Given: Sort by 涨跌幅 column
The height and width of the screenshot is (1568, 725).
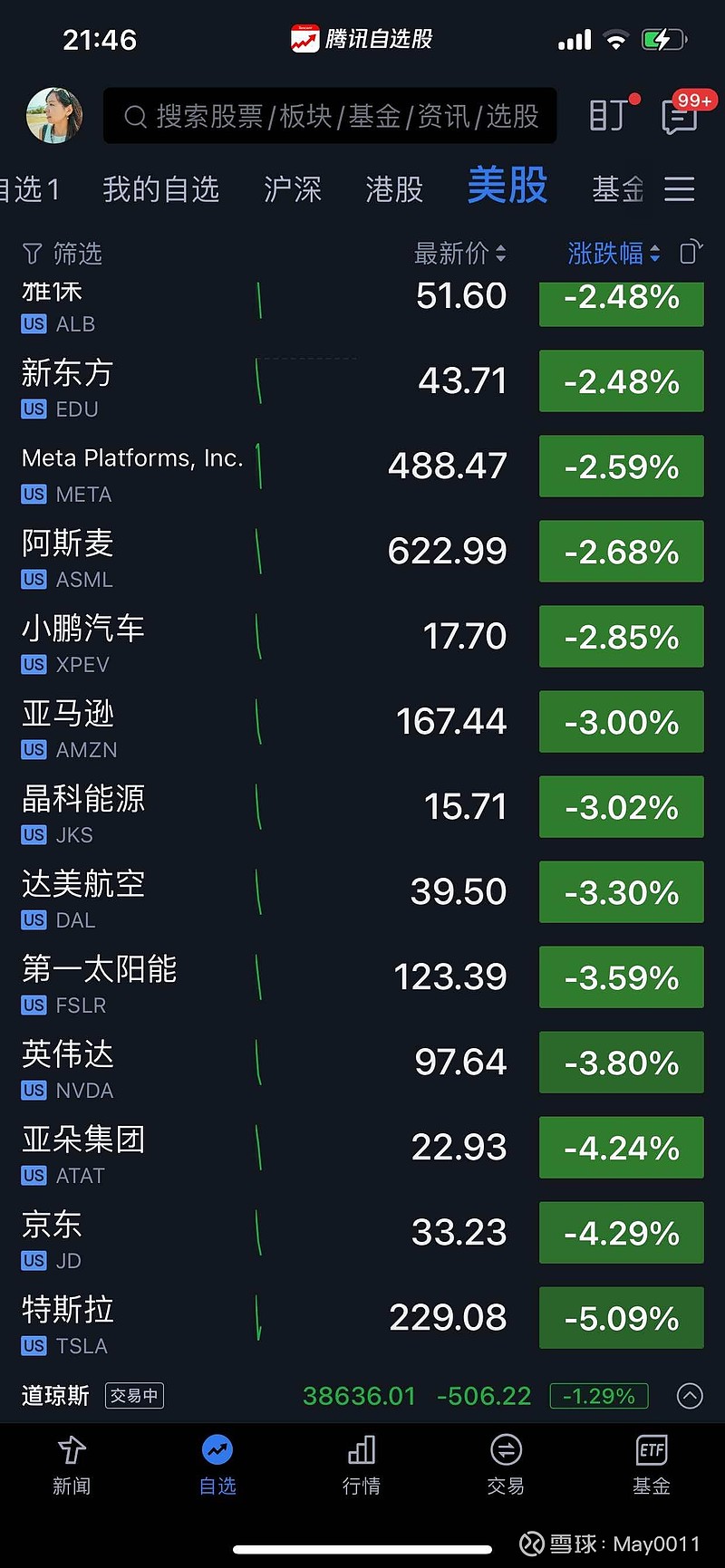Looking at the screenshot, I should tap(614, 254).
